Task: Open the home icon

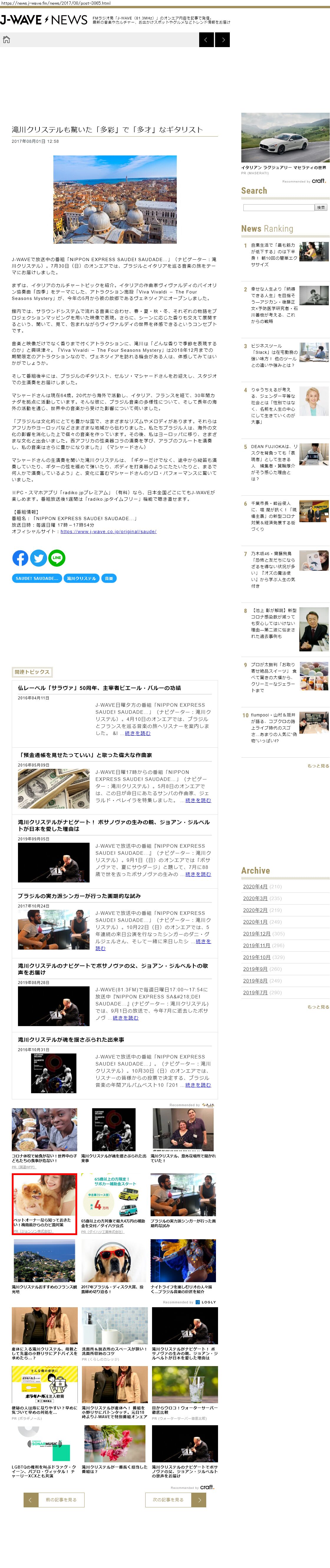Action: (x=7, y=39)
